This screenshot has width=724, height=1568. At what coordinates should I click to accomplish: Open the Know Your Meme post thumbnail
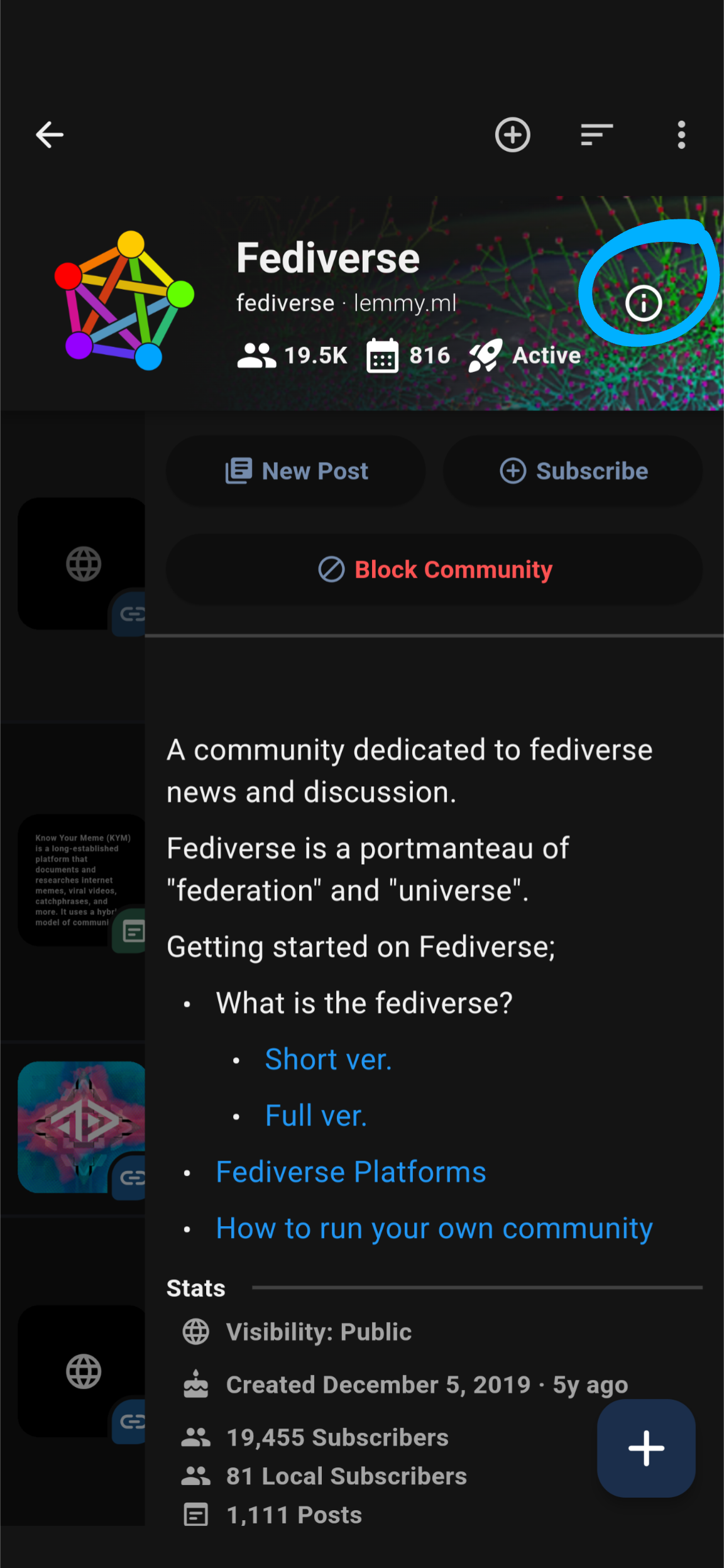(80, 879)
